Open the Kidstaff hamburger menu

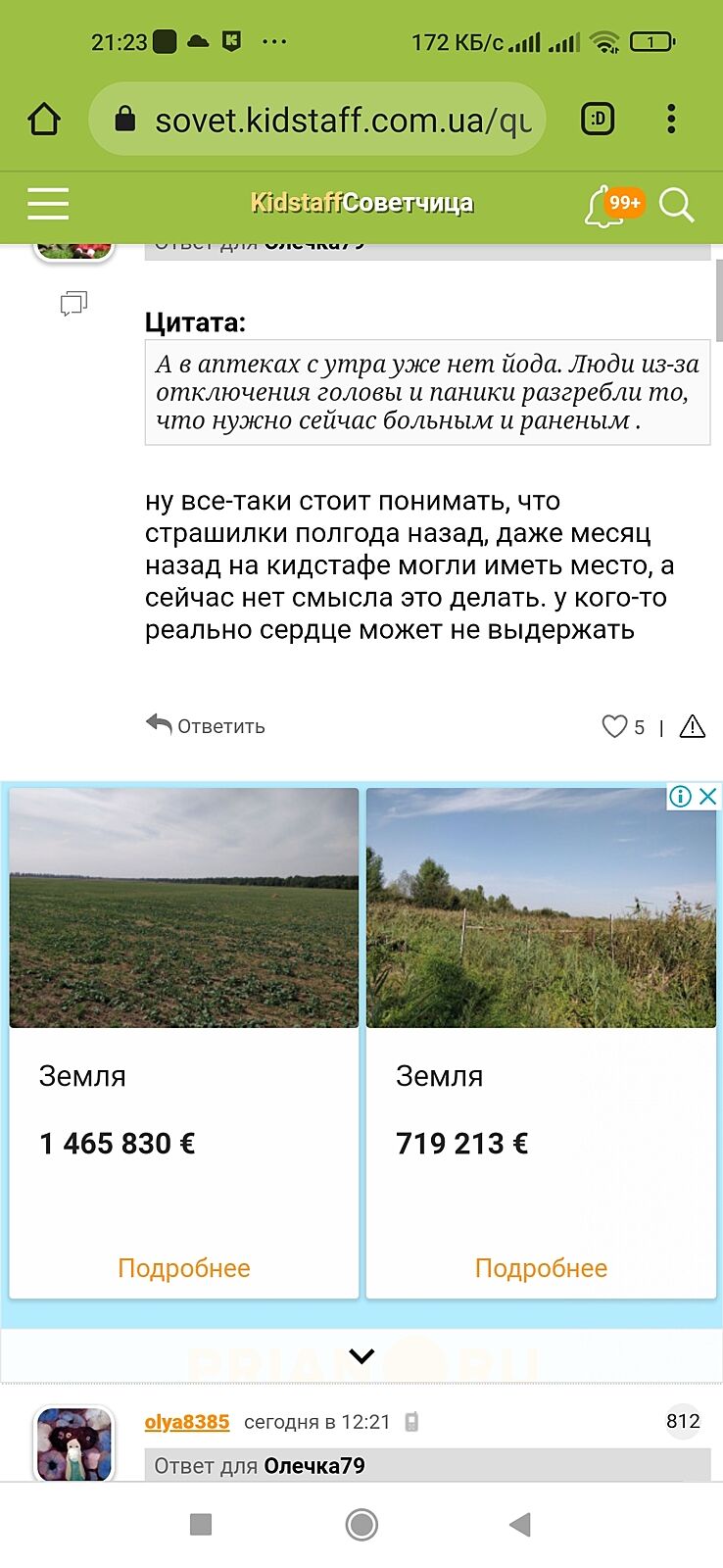(x=48, y=204)
